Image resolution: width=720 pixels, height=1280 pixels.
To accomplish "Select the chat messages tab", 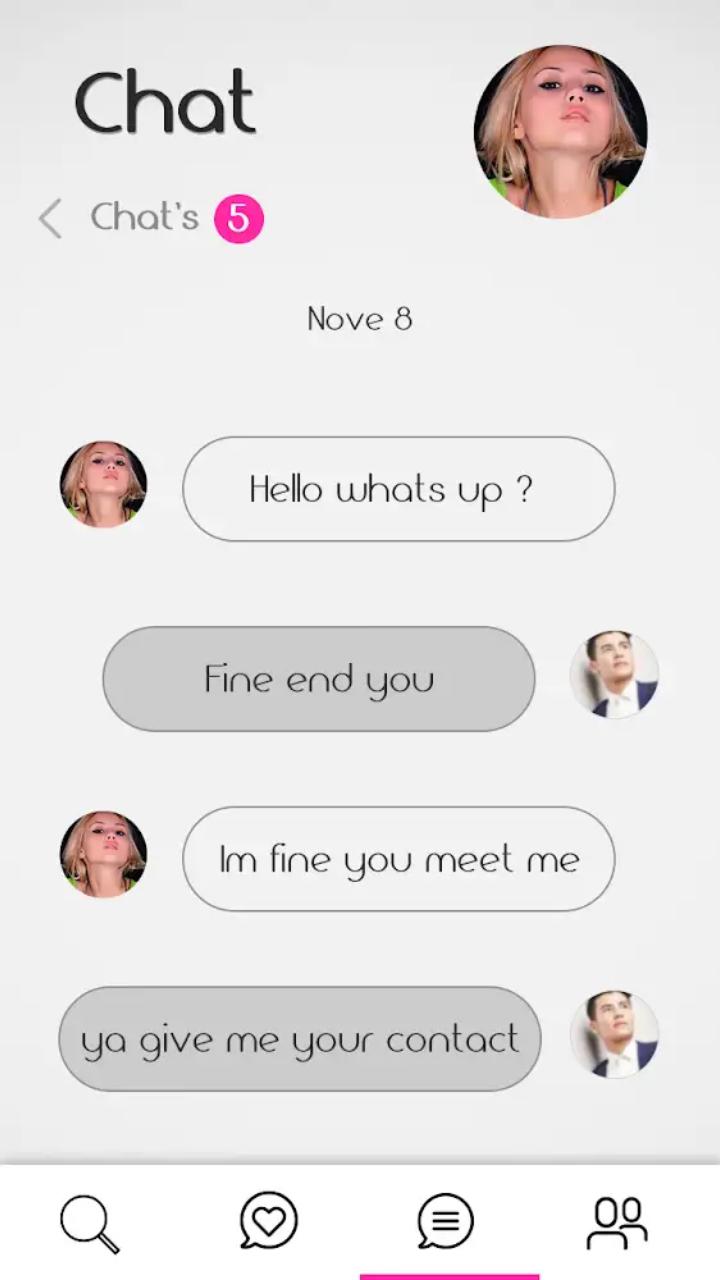I will (x=446, y=1222).
